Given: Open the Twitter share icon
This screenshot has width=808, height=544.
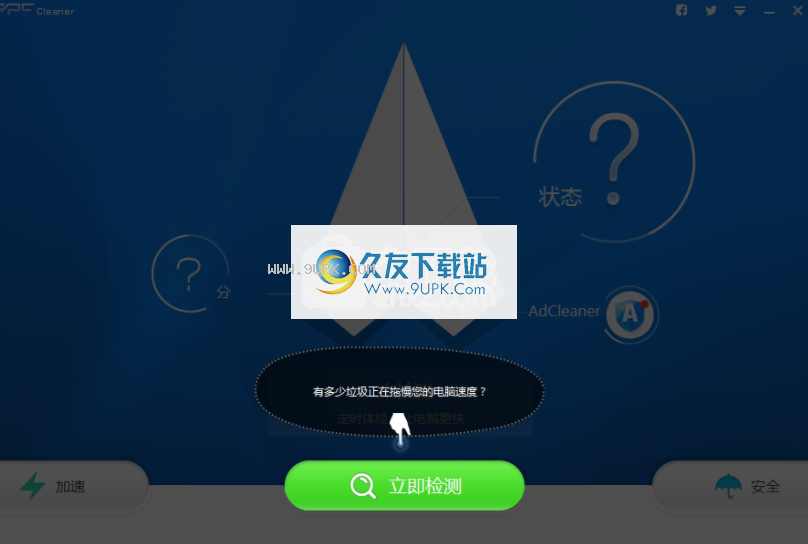Looking at the screenshot, I should pyautogui.click(x=711, y=10).
